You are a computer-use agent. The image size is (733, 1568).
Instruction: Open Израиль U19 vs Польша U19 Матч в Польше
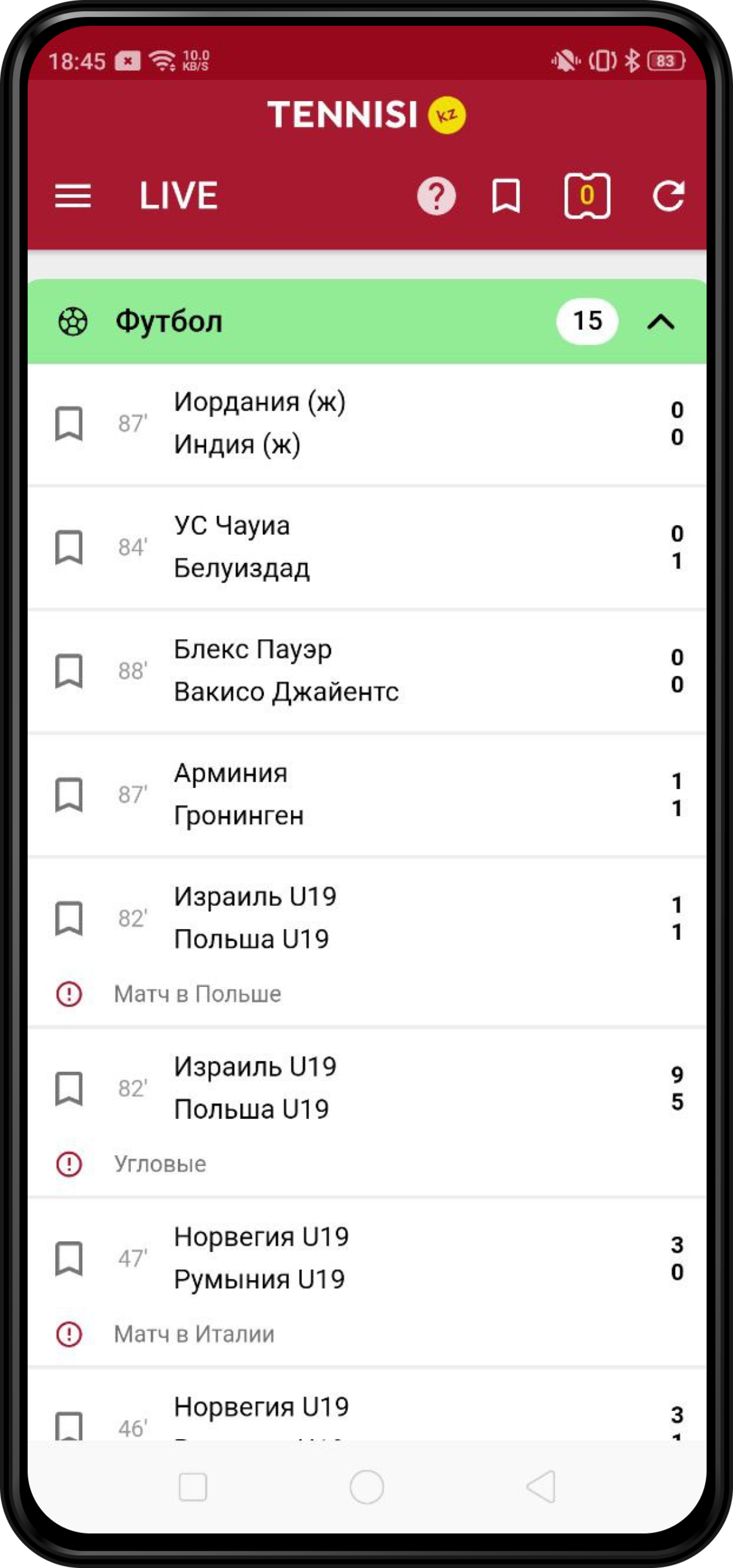coord(367,942)
